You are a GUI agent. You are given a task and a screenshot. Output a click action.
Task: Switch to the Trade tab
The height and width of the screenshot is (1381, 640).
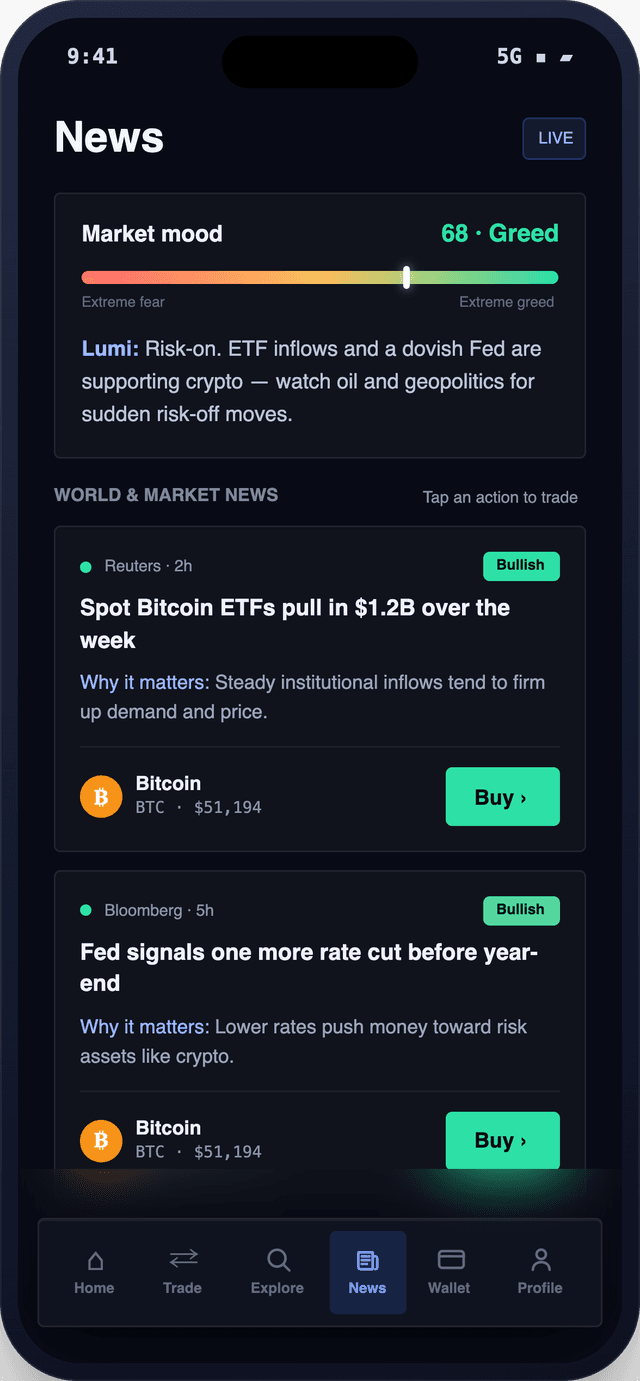[182, 1272]
